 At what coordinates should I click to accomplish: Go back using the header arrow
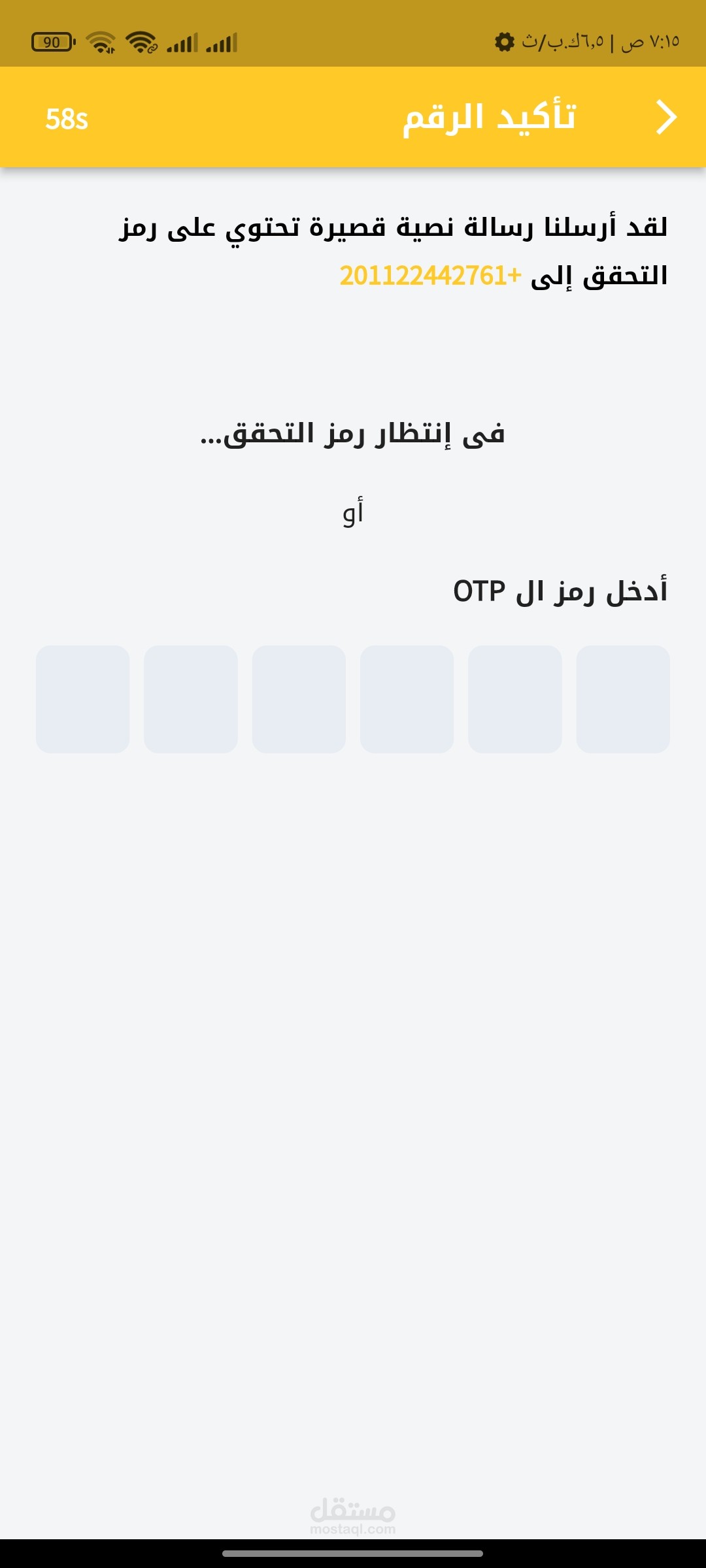click(665, 118)
